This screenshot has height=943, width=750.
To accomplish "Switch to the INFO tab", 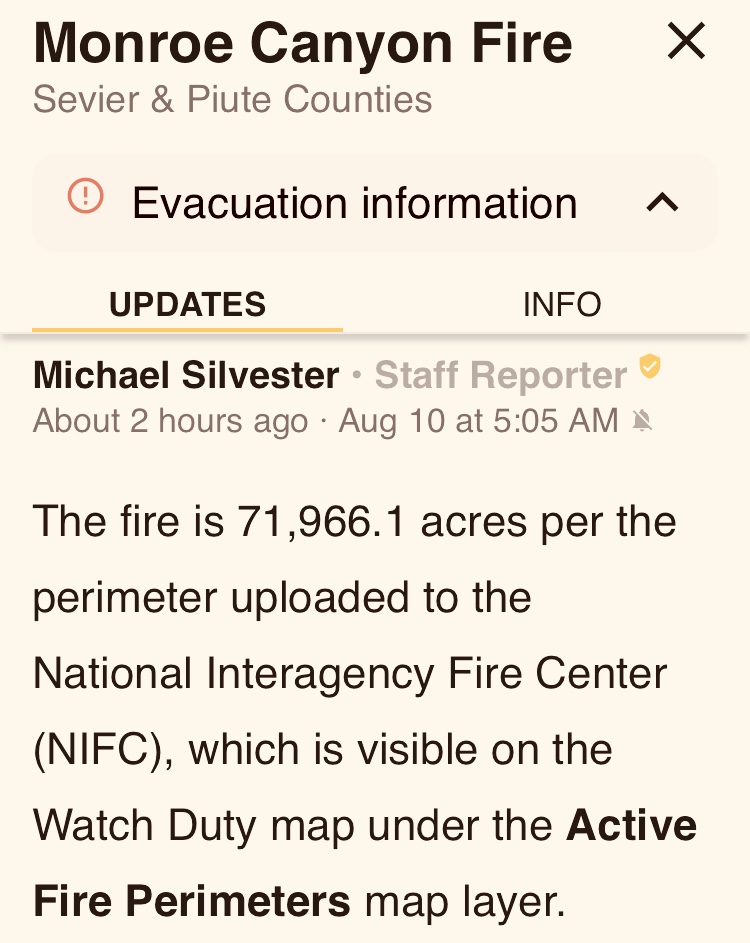I will click(x=562, y=305).
